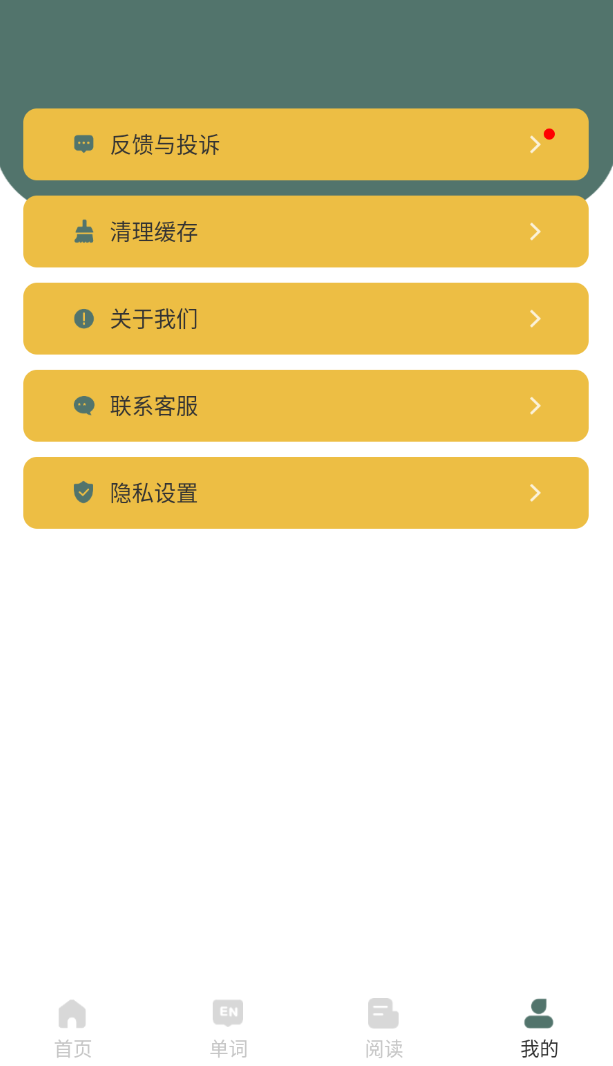Contact support via 联系客服
Screen dimensions: 613x1066
pyautogui.click(x=306, y=405)
